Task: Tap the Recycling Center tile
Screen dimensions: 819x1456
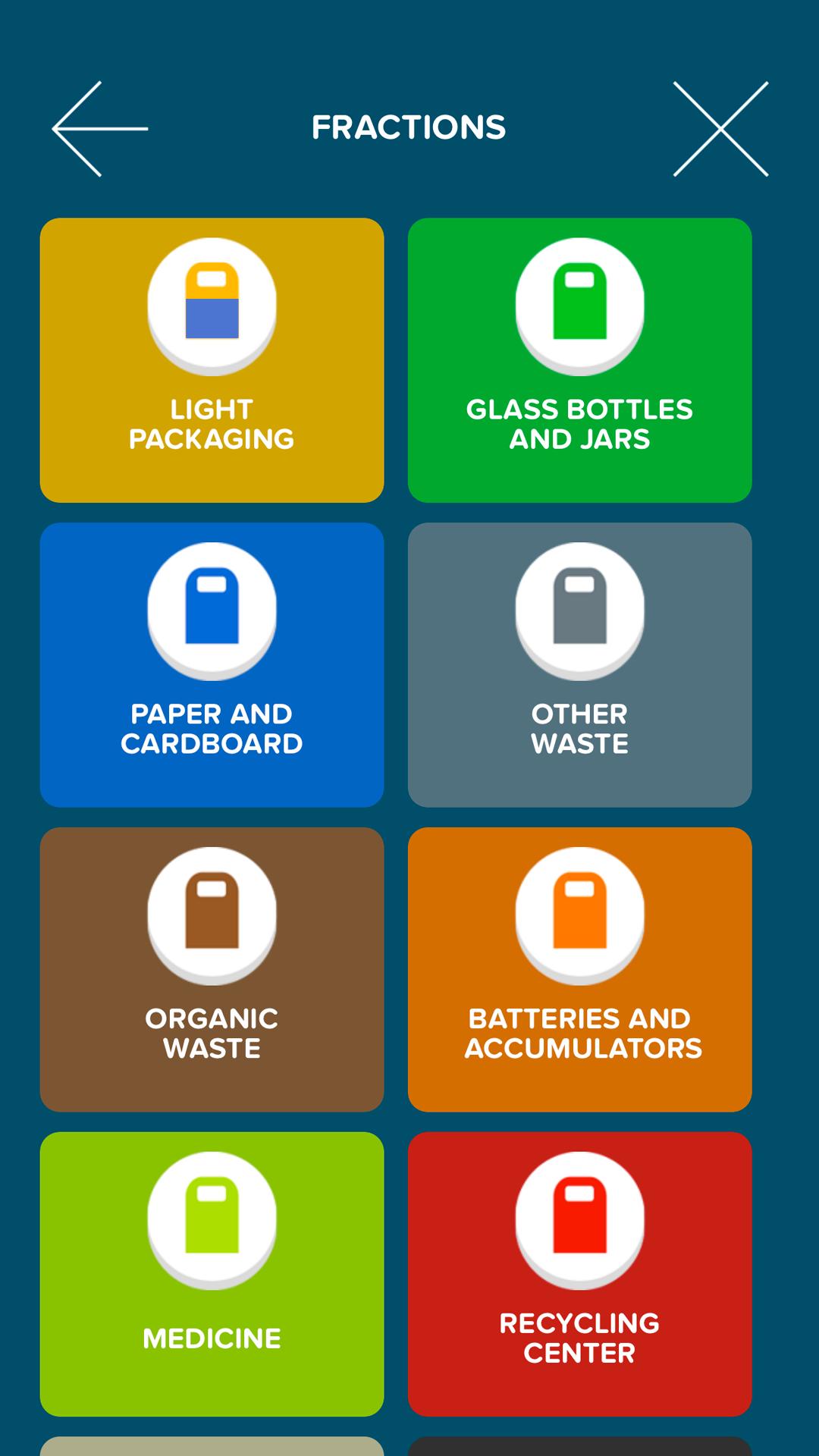Action: point(579,1274)
